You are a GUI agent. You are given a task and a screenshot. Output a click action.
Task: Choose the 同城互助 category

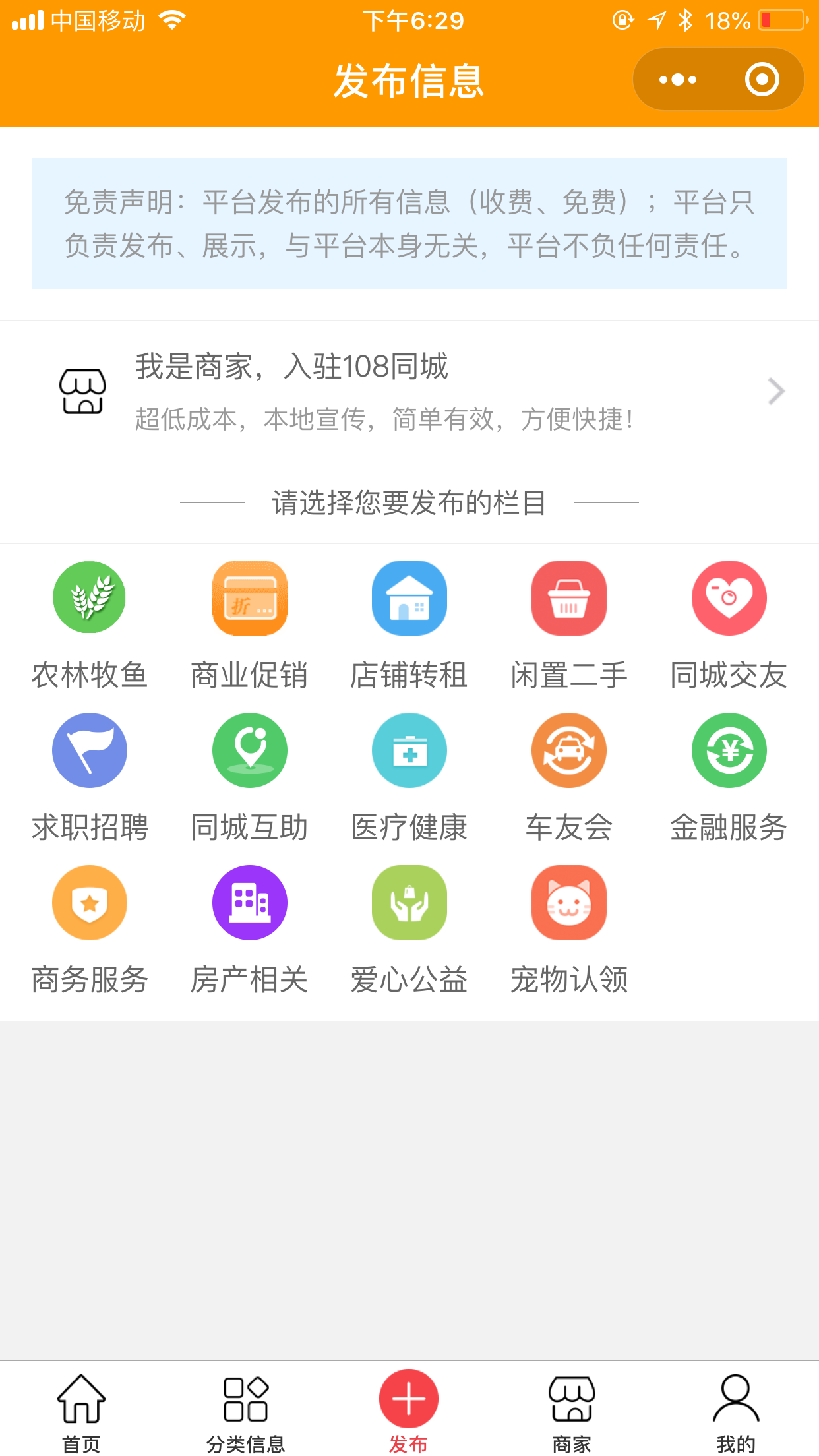pos(249,777)
